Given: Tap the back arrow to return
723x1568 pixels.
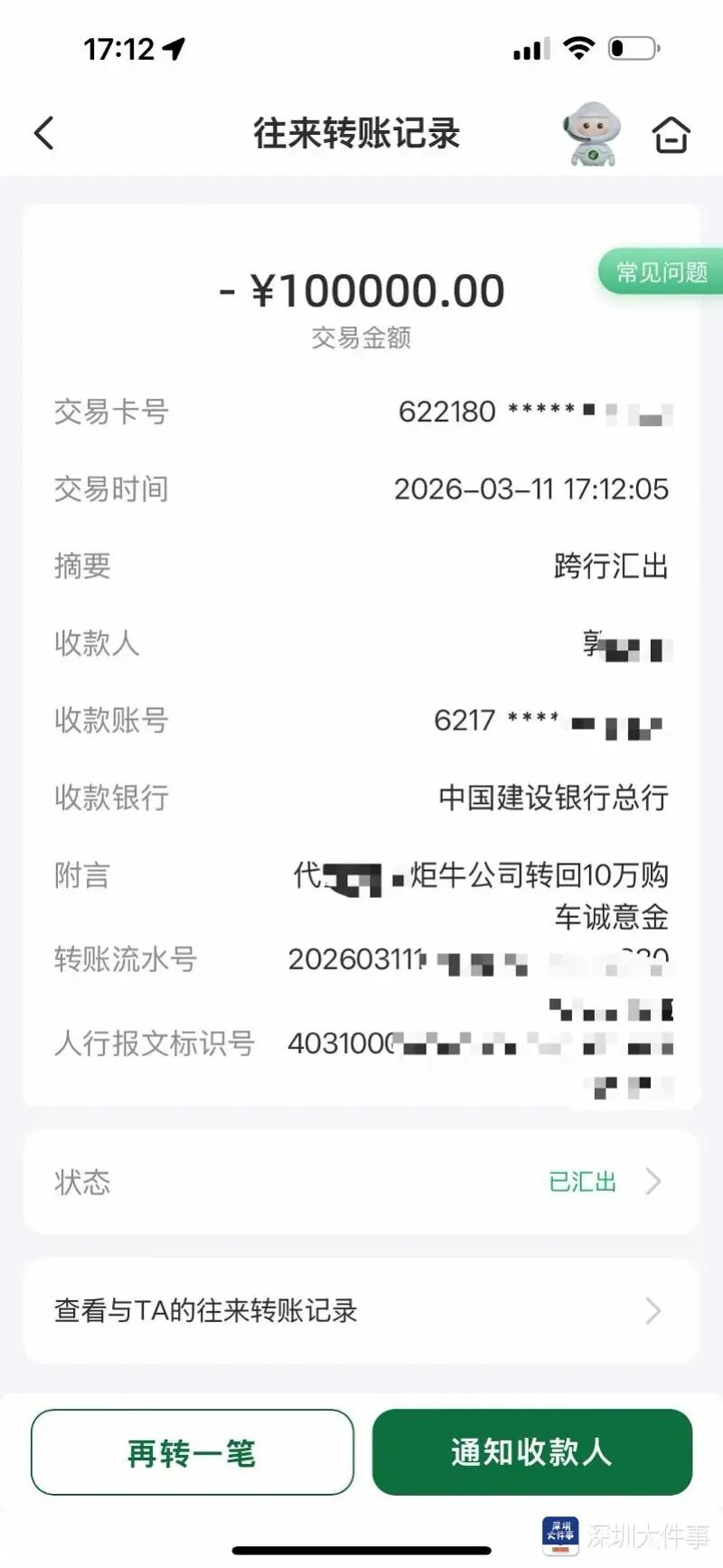Looking at the screenshot, I should click(x=43, y=132).
